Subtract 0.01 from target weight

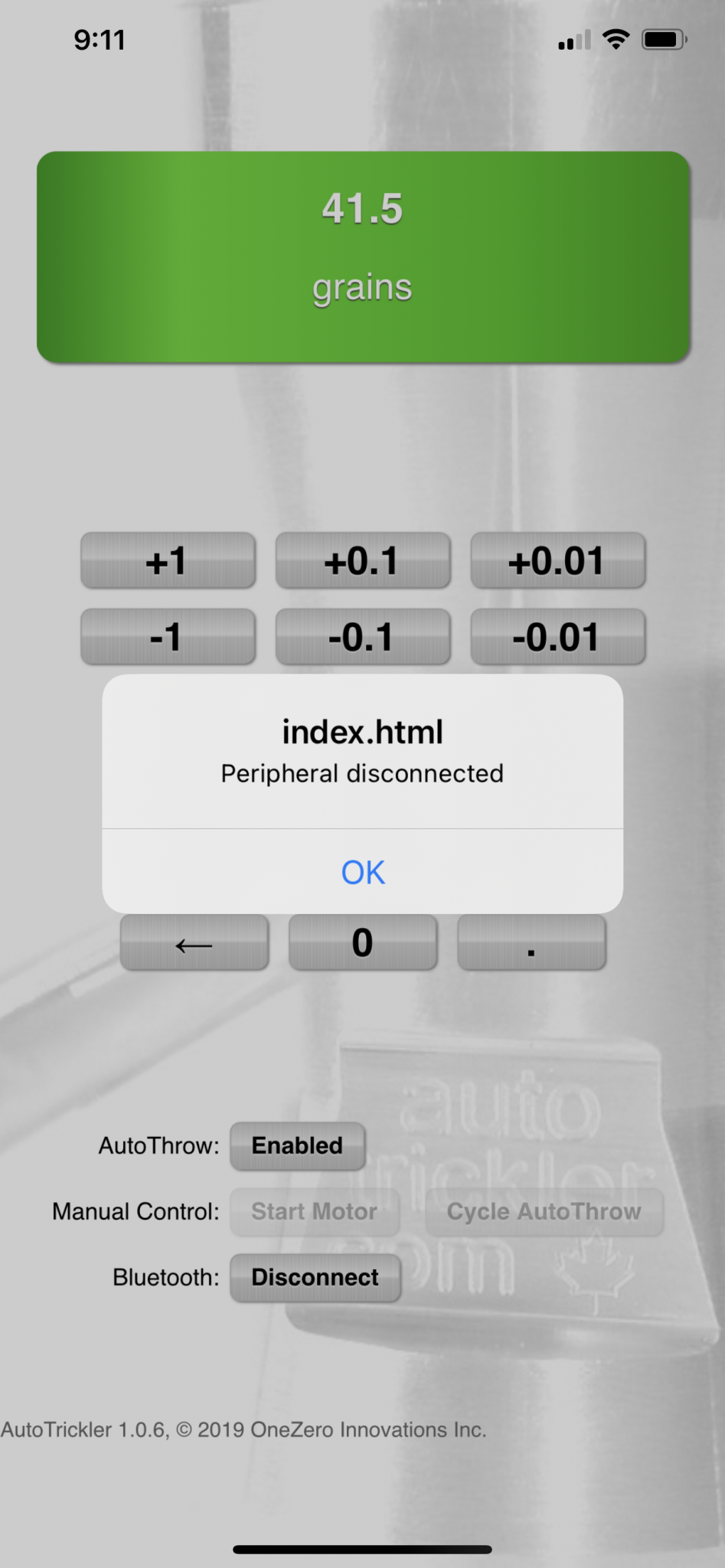558,636
